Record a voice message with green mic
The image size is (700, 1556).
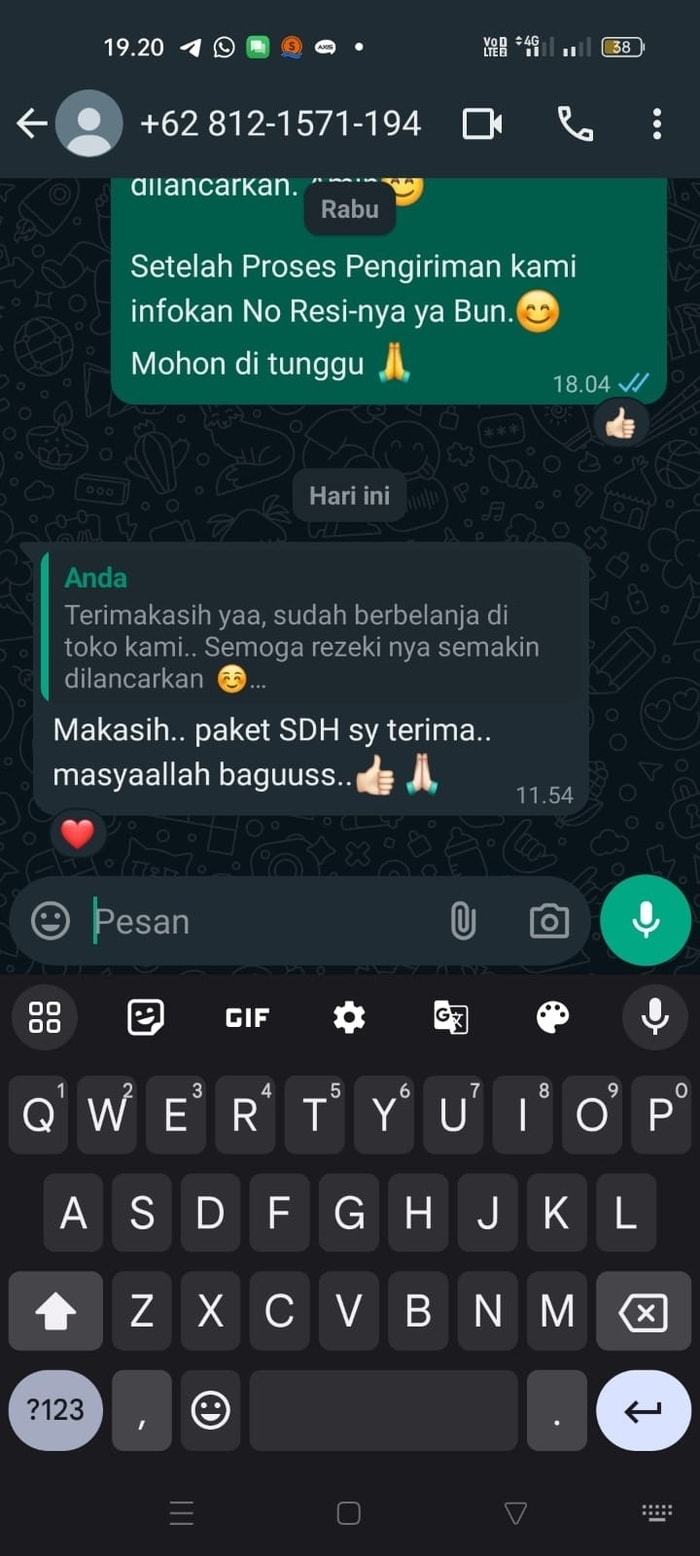pos(645,920)
